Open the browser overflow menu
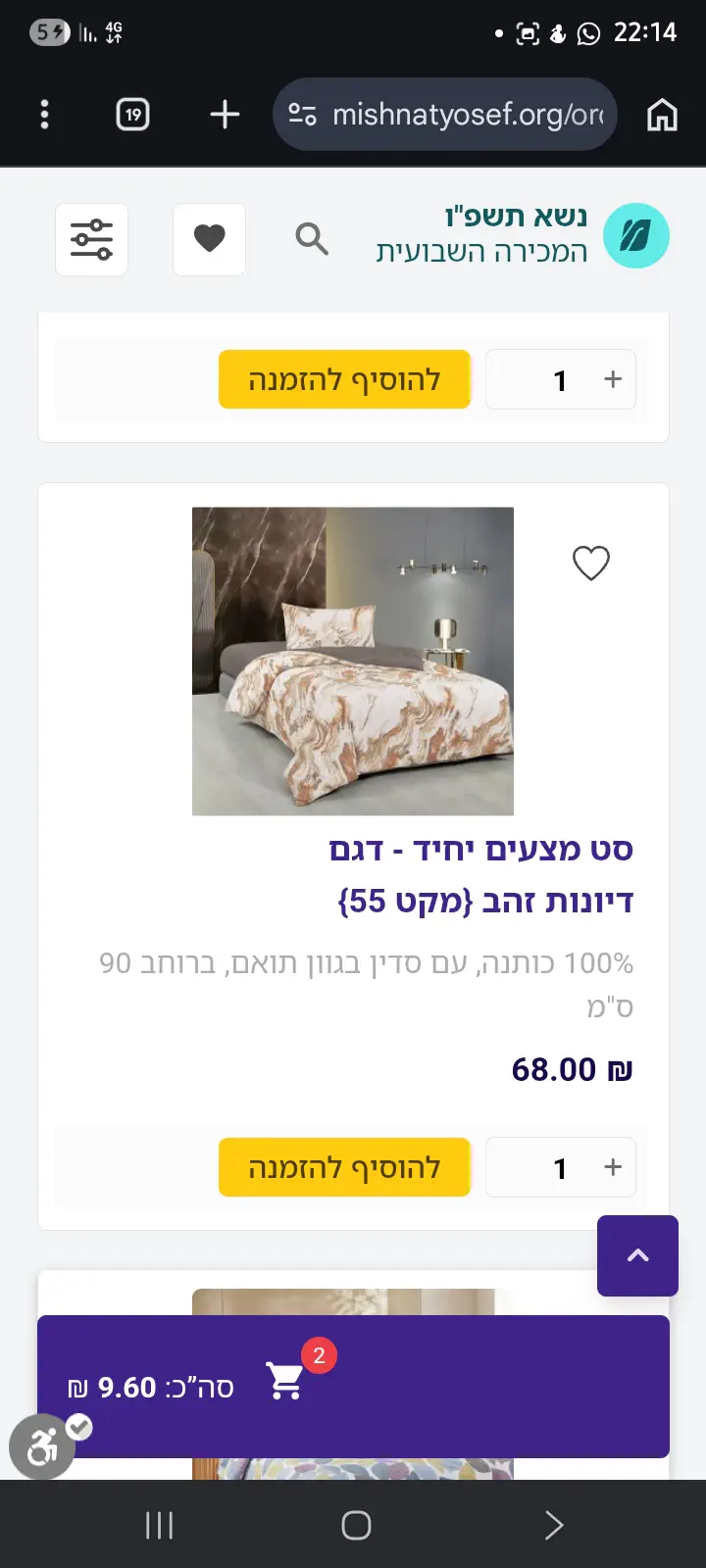 point(44,115)
